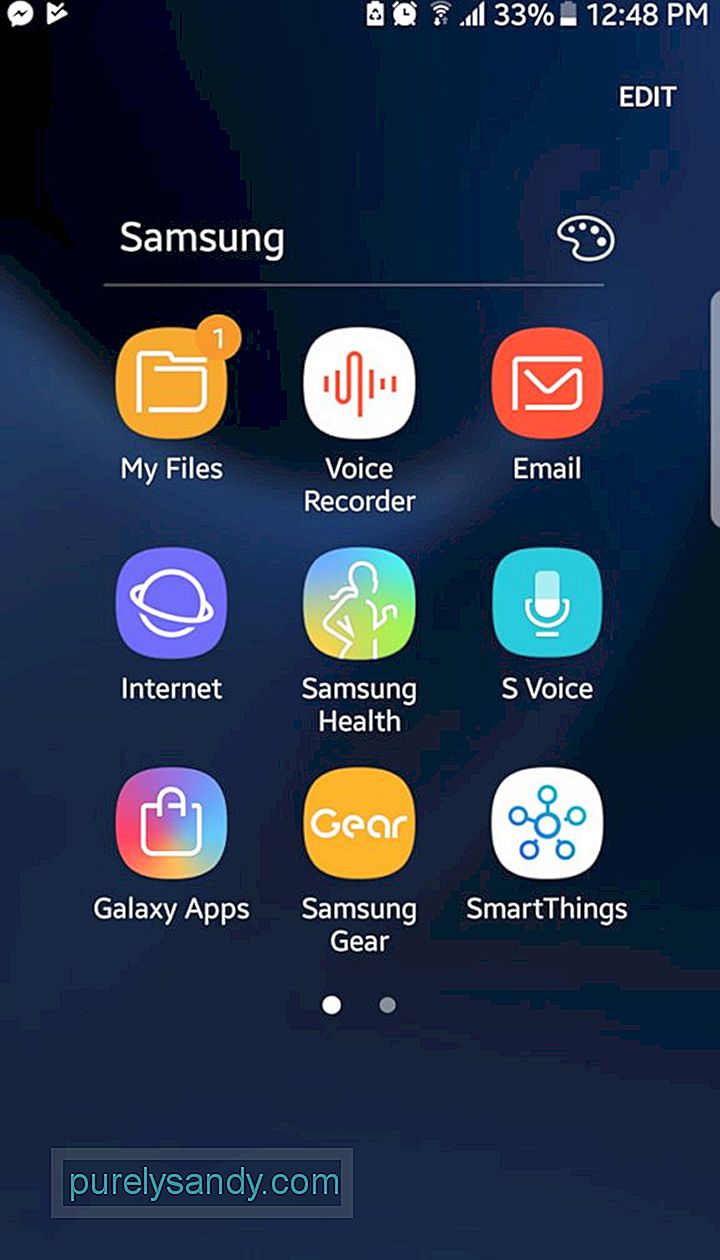
Task: Launch Voice Recorder
Action: (x=359, y=383)
